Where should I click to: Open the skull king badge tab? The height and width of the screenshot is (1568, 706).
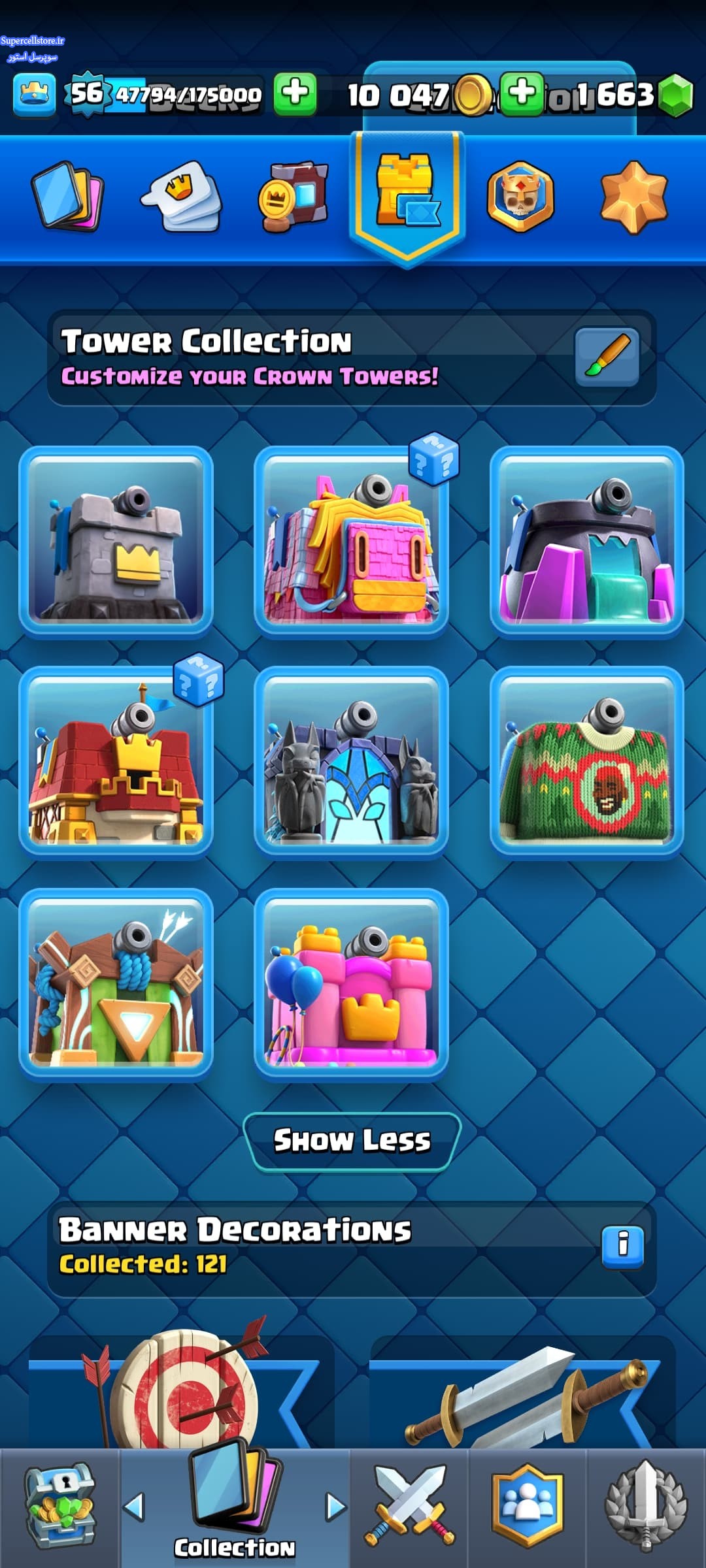(x=520, y=196)
